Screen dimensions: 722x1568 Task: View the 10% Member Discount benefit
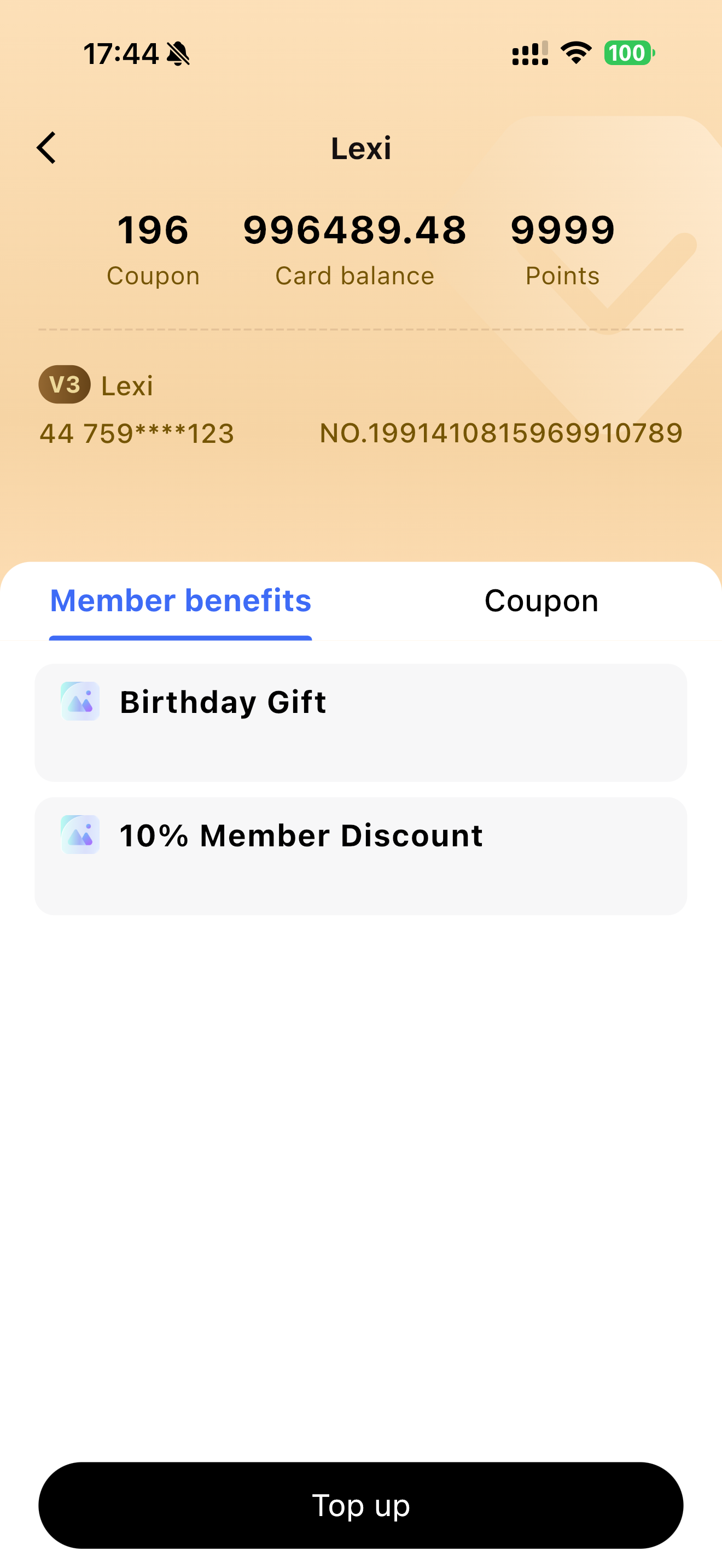360,855
